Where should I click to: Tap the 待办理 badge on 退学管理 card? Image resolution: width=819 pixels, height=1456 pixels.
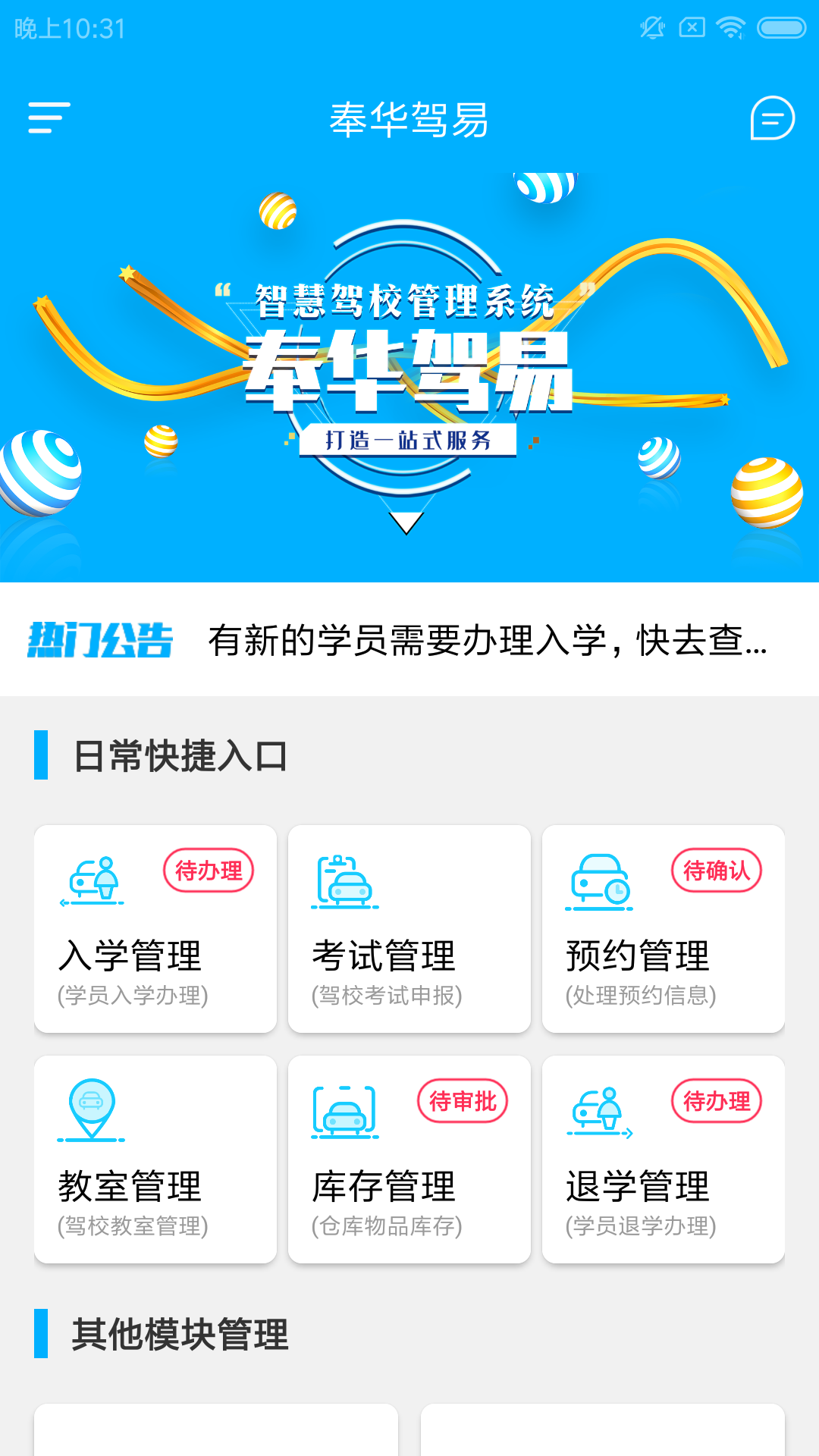717,1101
